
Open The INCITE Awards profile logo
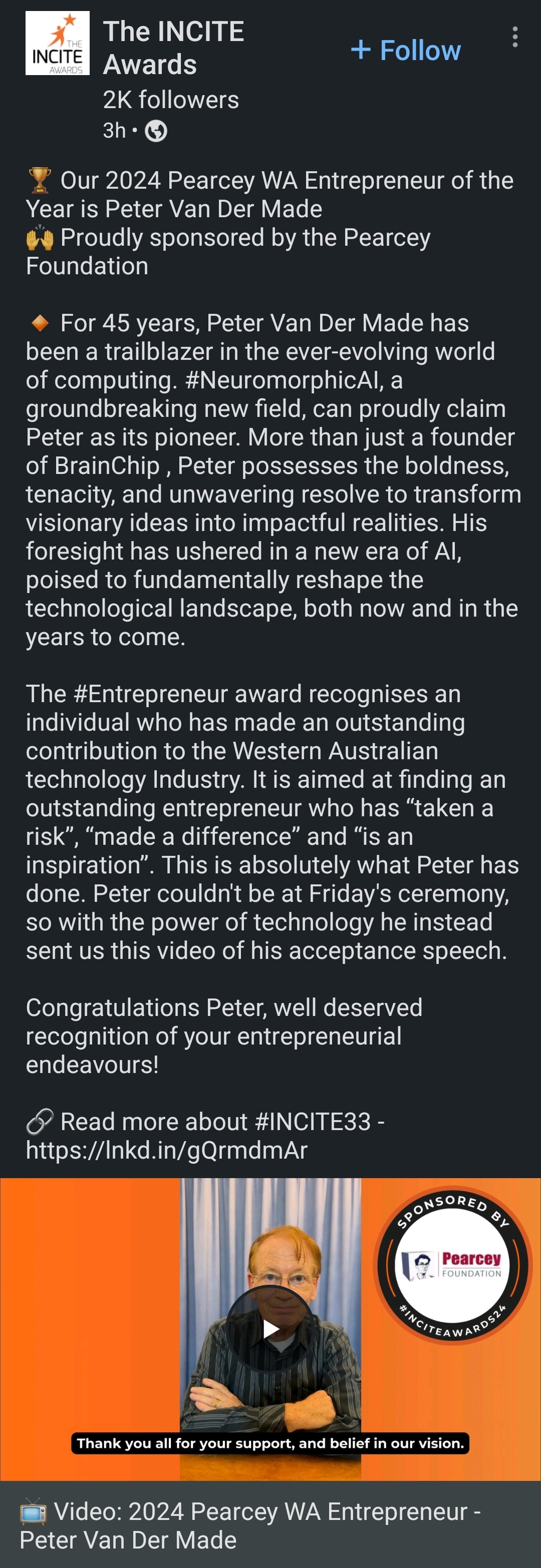(x=57, y=43)
